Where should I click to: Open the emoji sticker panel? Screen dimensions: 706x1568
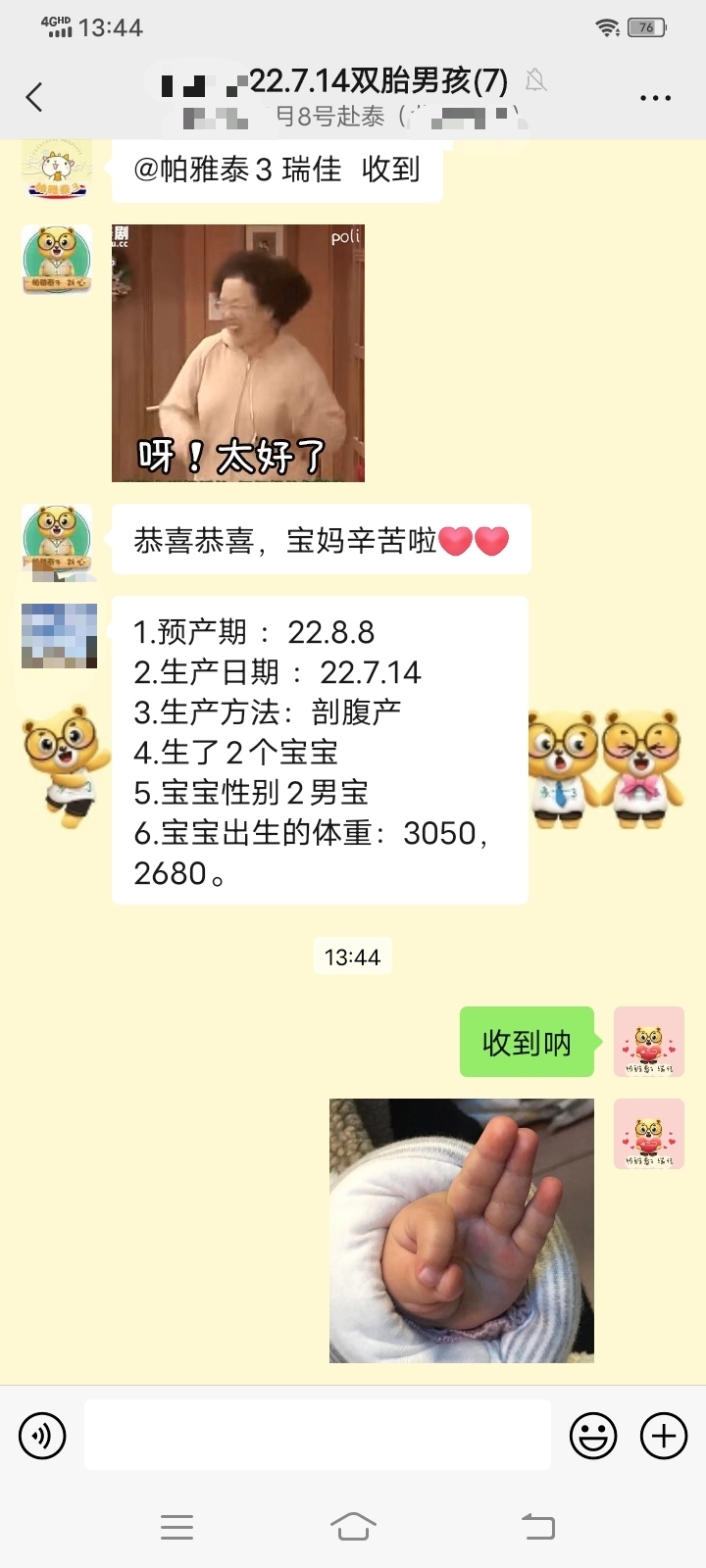(593, 1436)
